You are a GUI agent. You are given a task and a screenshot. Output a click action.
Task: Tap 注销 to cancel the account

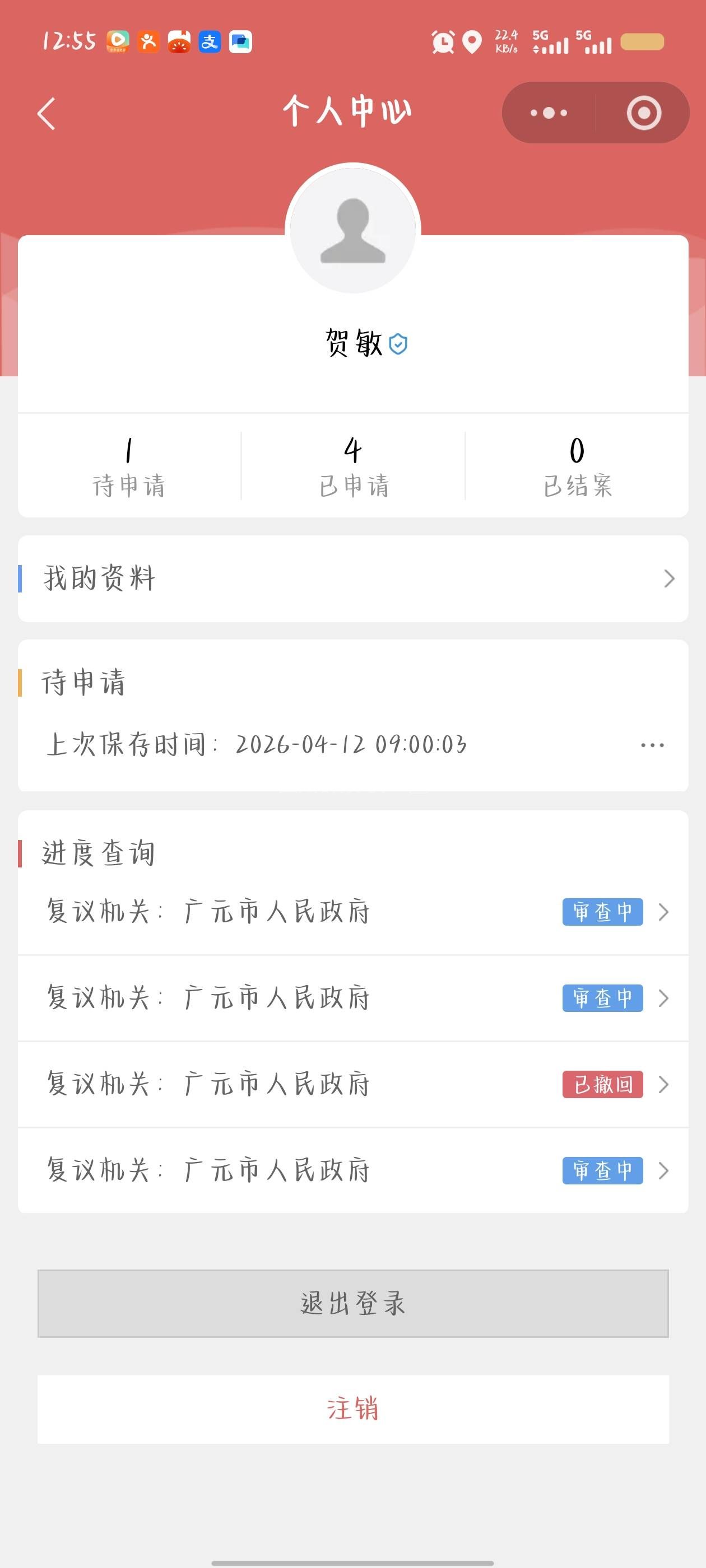(354, 1408)
